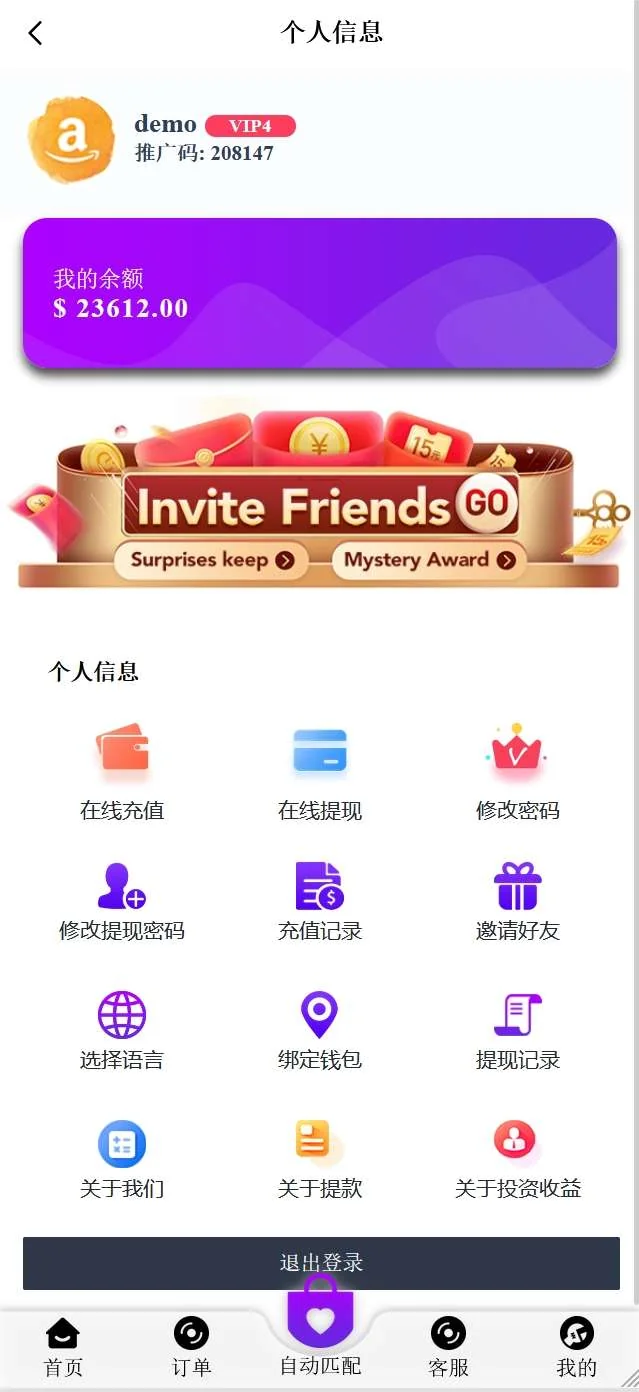
Task: Open 关于我们 about us
Action: (122, 1158)
